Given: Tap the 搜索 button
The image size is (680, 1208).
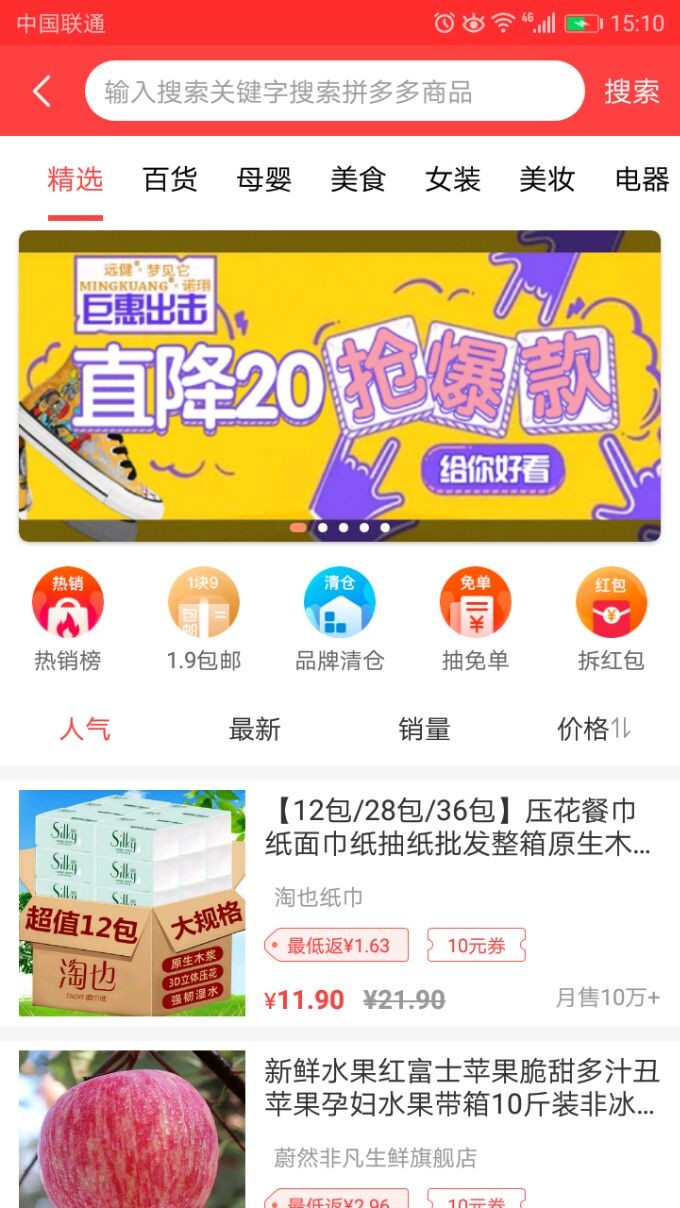Looking at the screenshot, I should click(x=632, y=92).
